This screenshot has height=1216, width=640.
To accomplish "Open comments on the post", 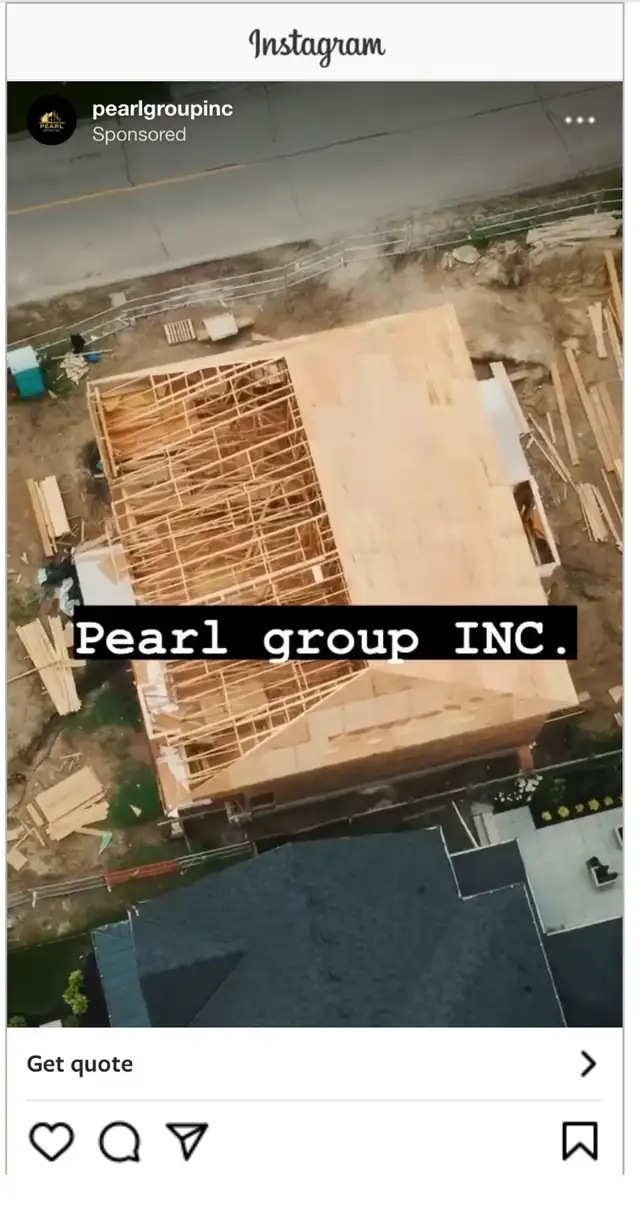I will [119, 1141].
